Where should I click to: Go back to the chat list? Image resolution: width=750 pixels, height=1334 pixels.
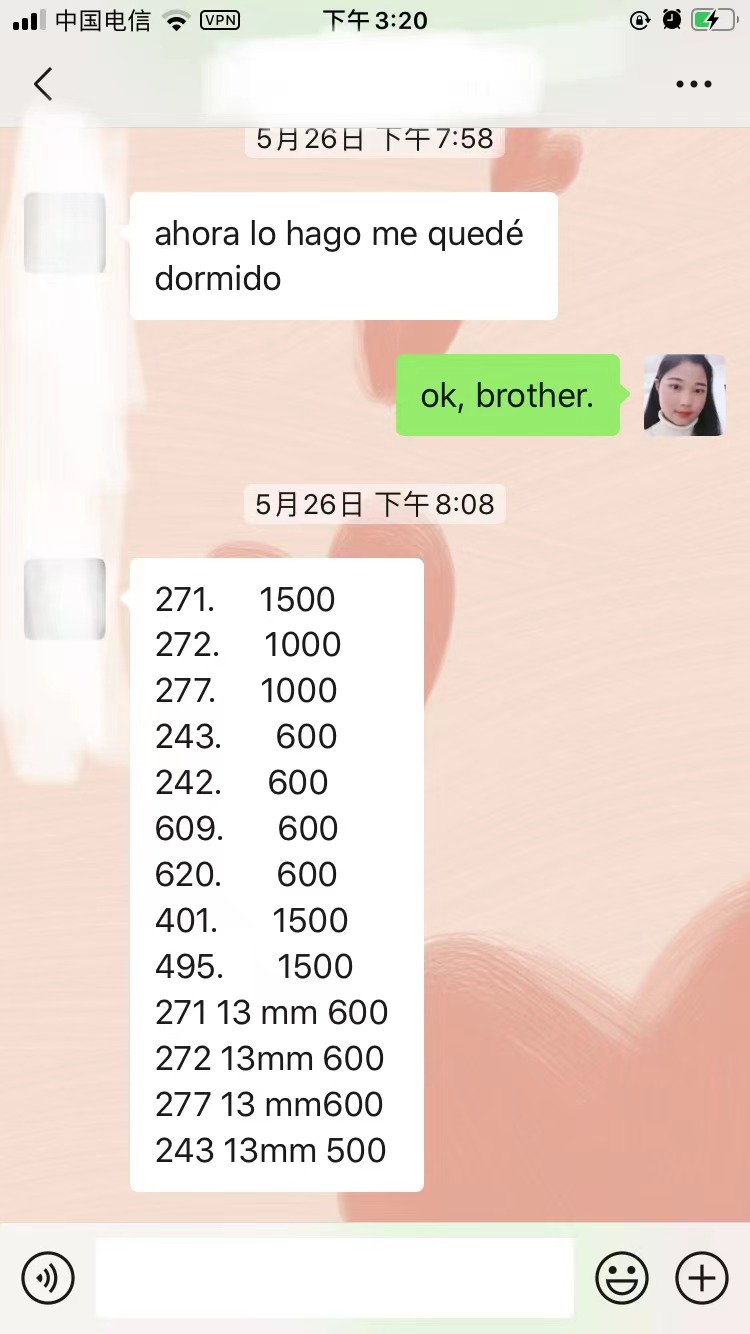point(43,84)
